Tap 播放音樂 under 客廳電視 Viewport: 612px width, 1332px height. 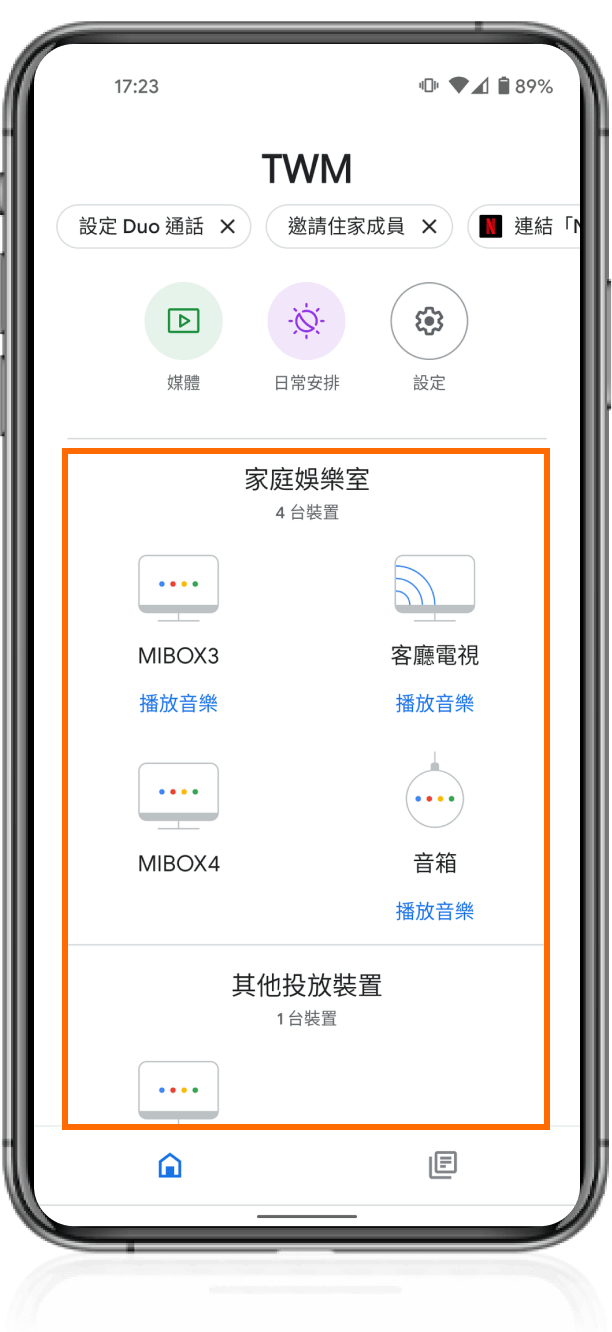pyautogui.click(x=434, y=703)
